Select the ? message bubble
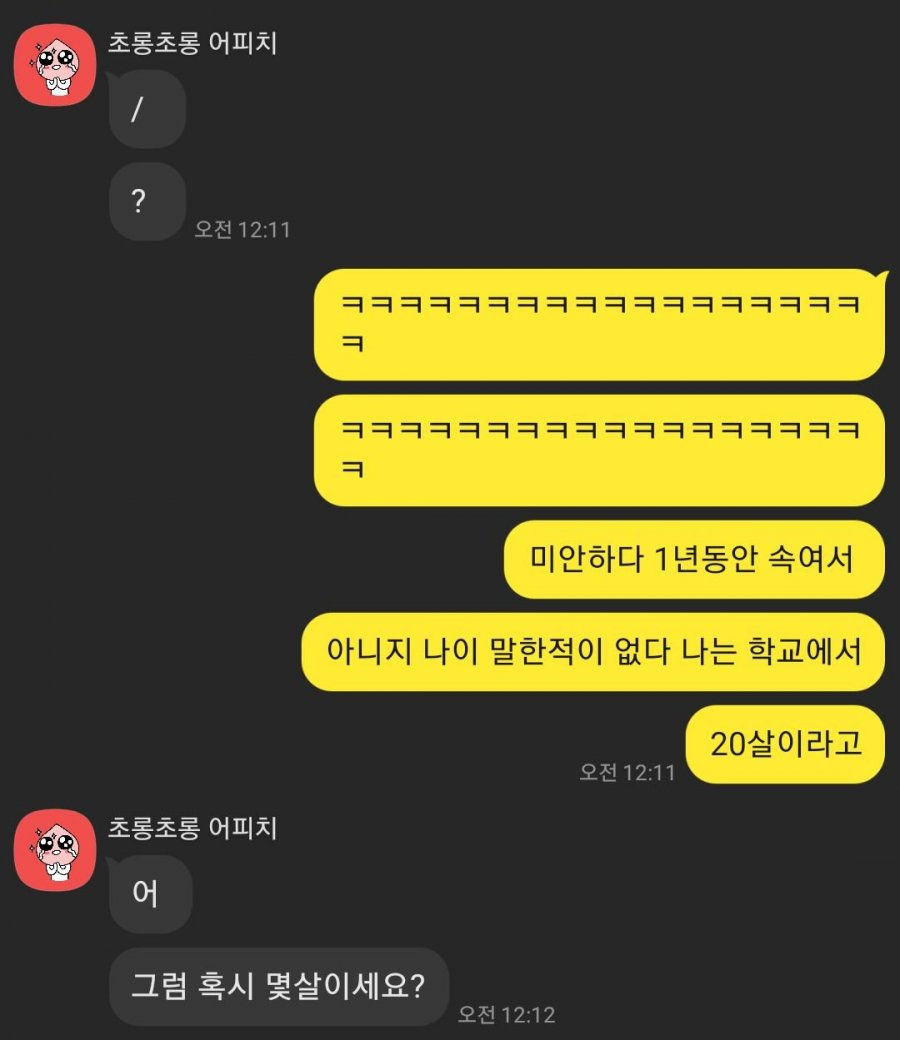The image size is (900, 1040). point(146,202)
